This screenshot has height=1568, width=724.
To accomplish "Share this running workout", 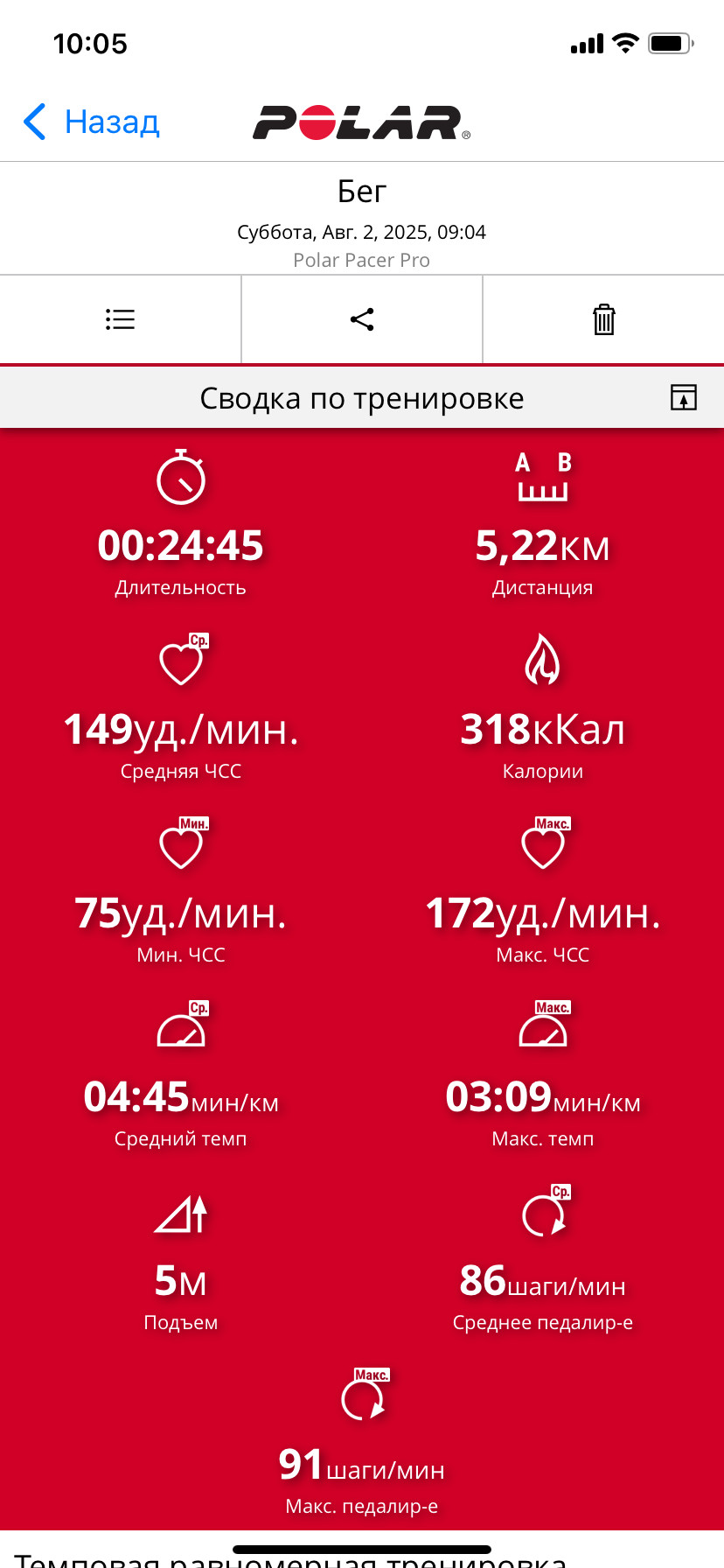I will click(362, 319).
